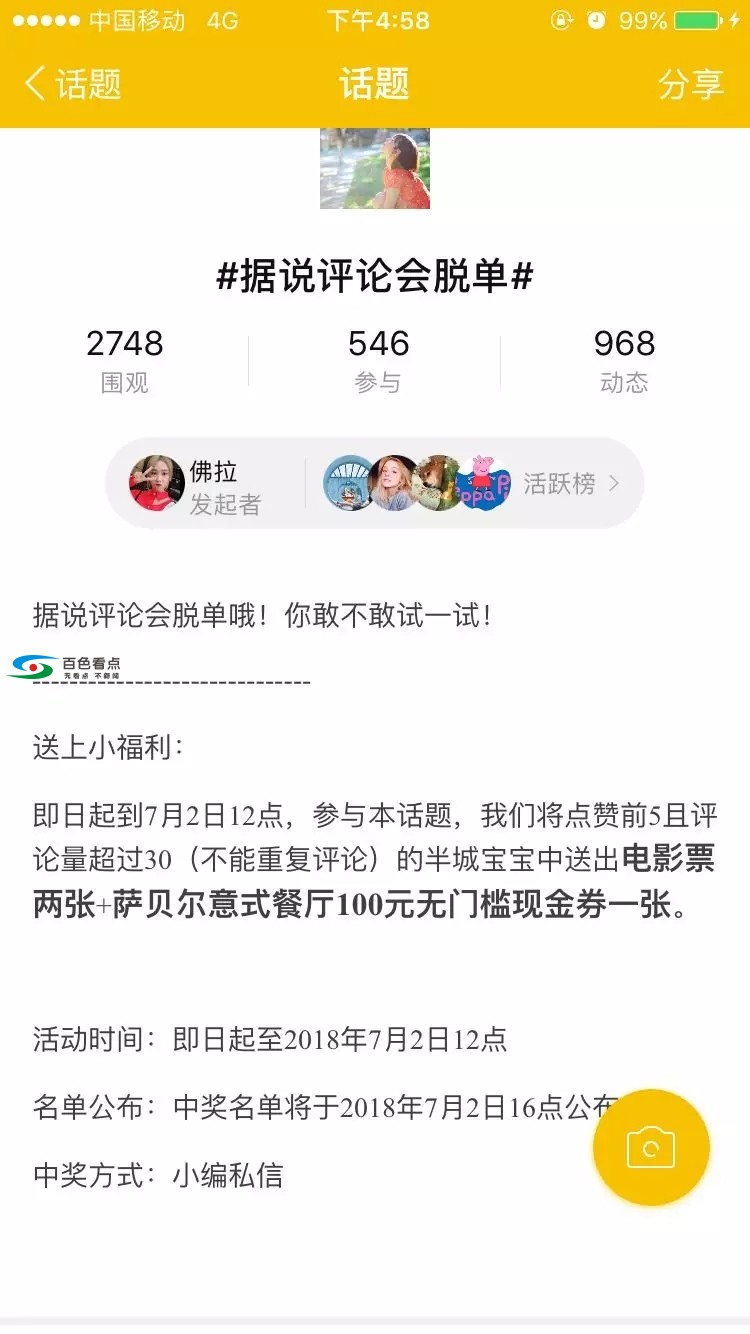Go back to 话题 list

pos(72,84)
